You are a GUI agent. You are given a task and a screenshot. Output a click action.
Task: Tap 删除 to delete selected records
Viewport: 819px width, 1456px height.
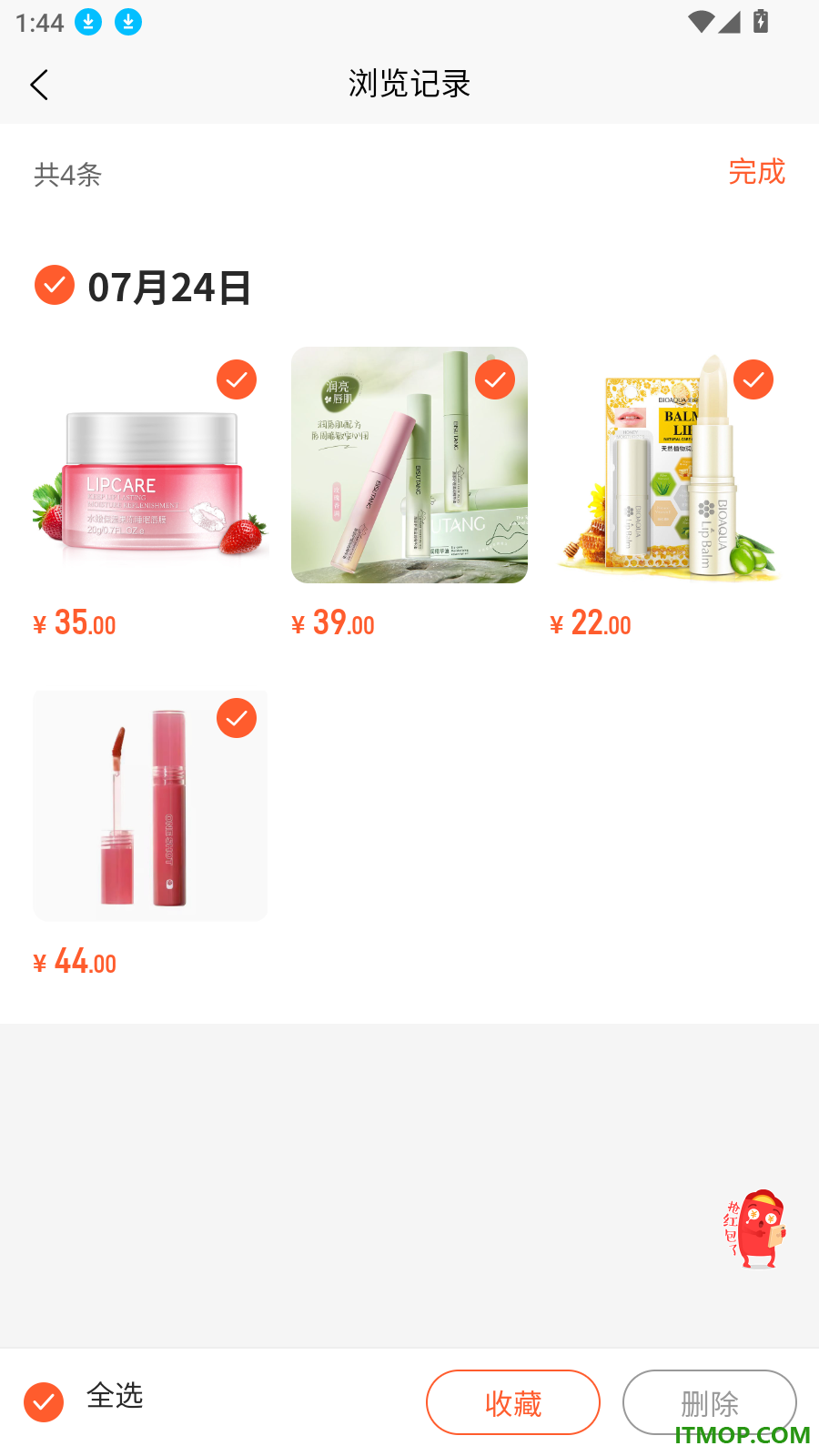pos(710,1402)
